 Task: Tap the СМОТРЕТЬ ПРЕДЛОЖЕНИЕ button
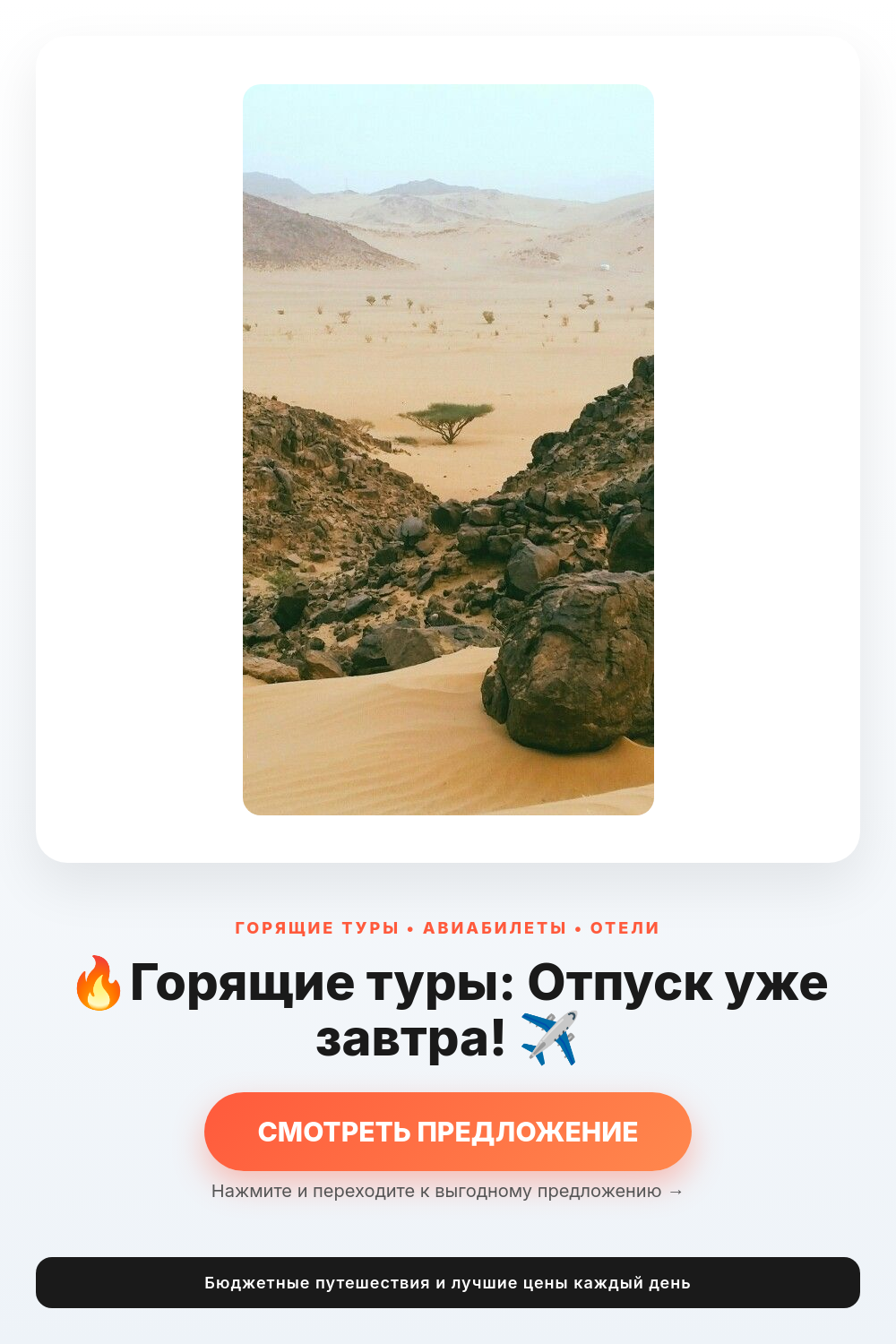448,1131
